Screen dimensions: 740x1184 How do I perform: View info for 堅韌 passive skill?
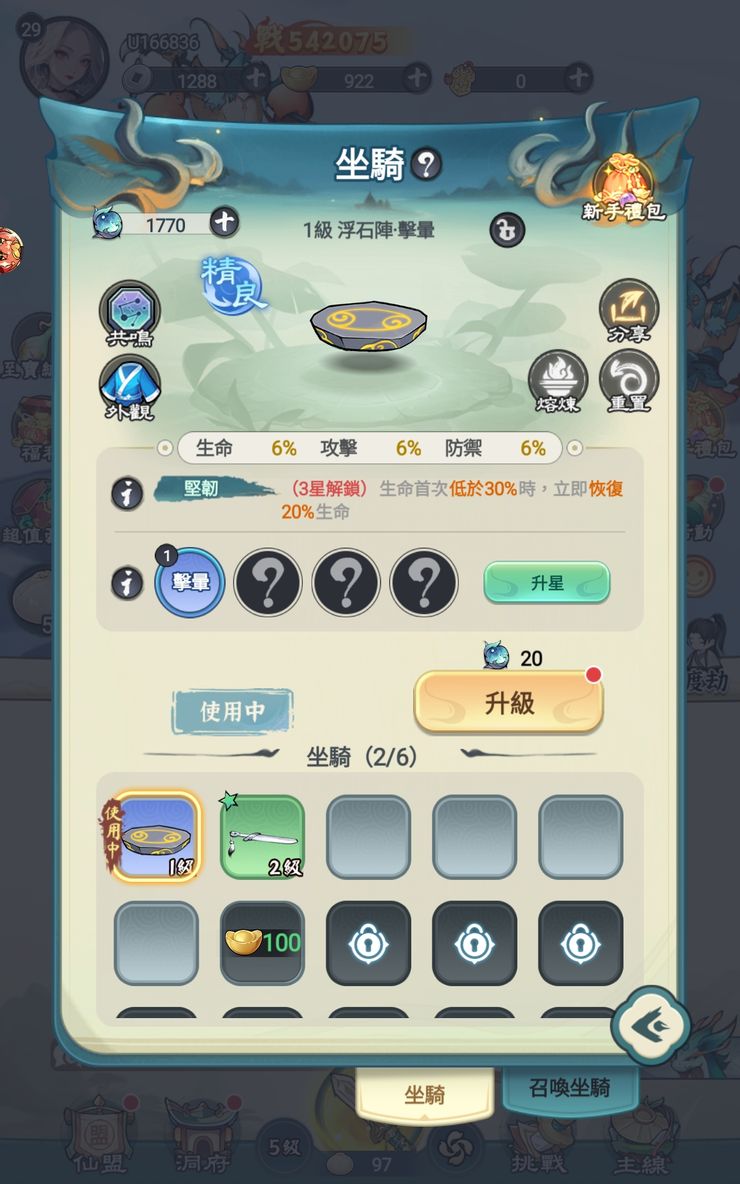point(127,493)
